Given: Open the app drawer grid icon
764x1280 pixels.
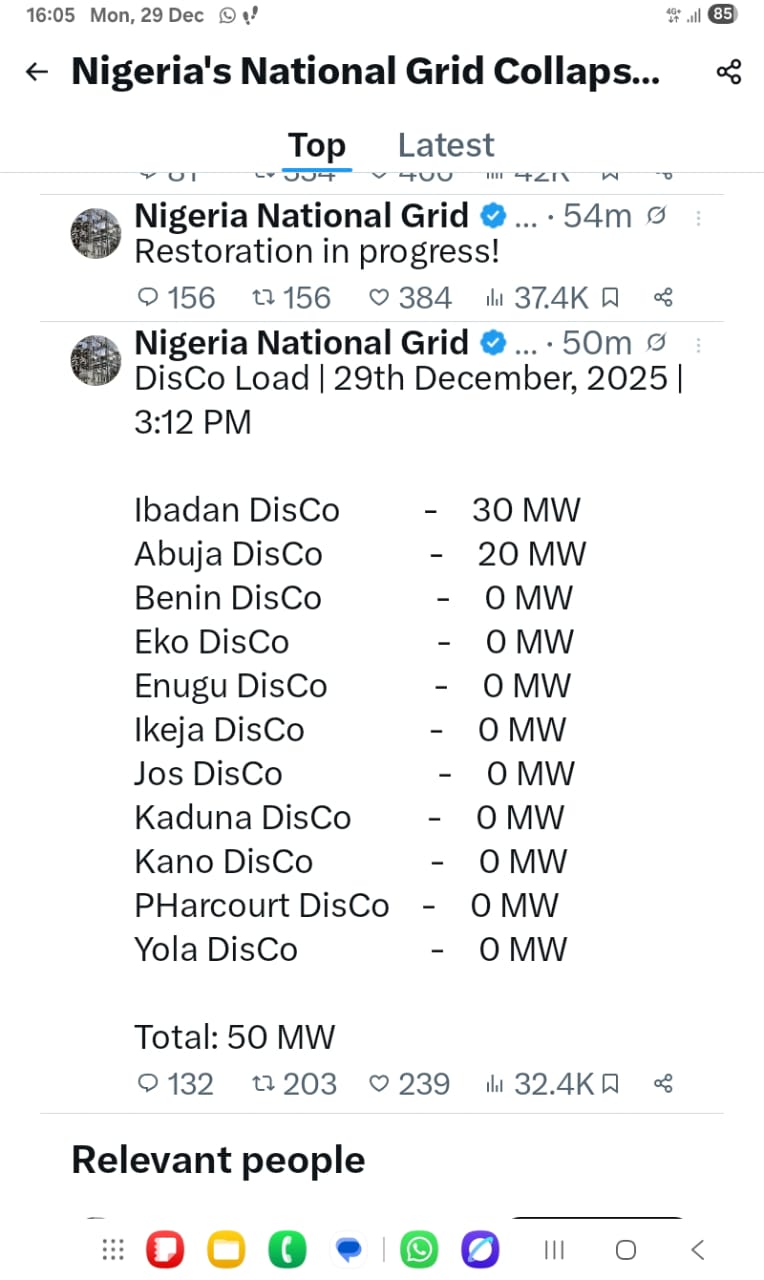Looking at the screenshot, I should [113, 1249].
